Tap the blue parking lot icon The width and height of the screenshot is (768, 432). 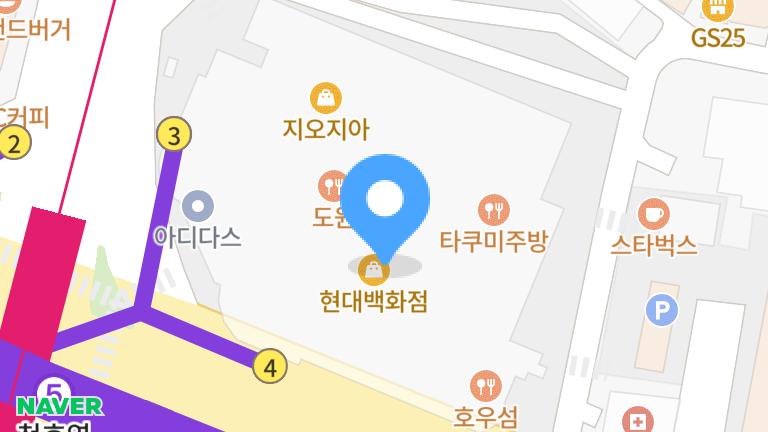click(x=660, y=310)
